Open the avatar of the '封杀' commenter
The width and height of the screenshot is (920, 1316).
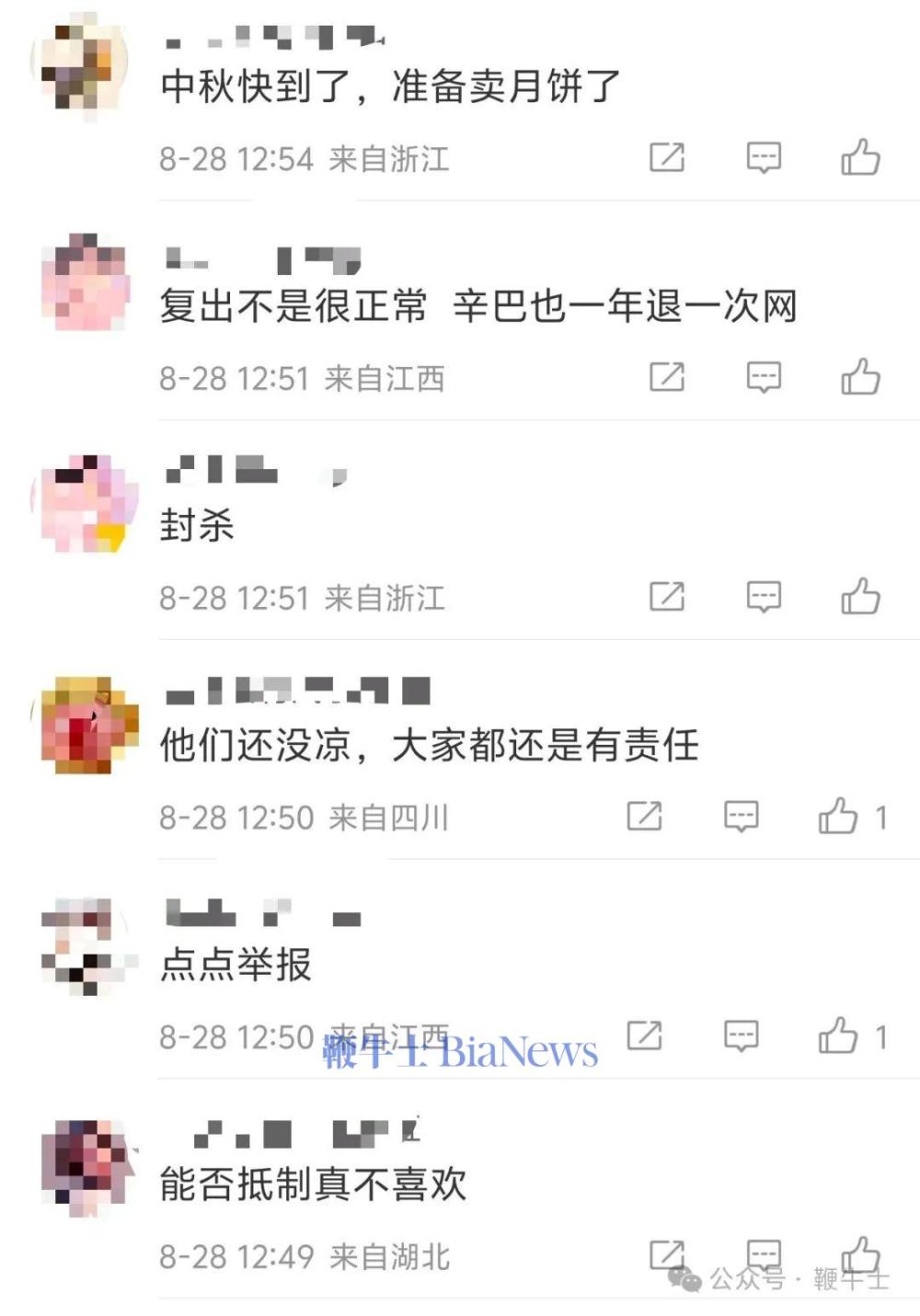(x=85, y=503)
